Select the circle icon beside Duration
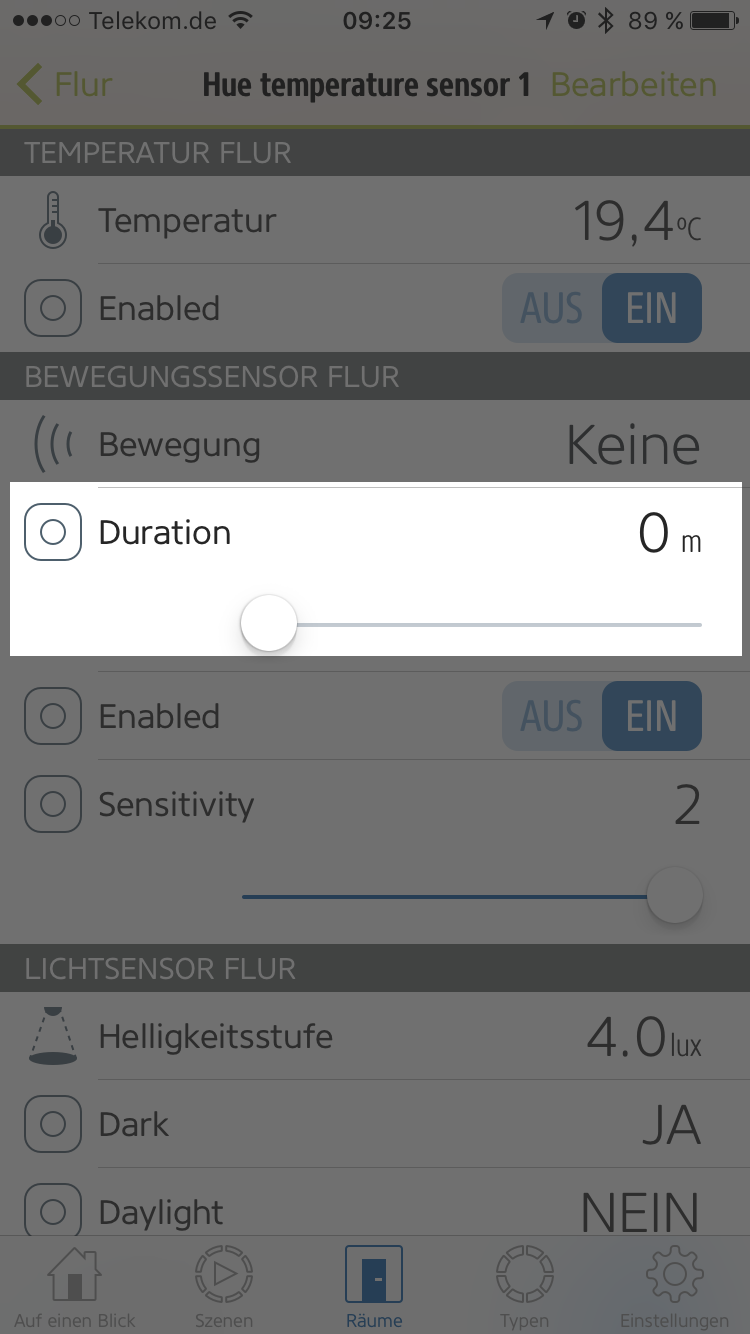The width and height of the screenshot is (750, 1334). coord(53,532)
